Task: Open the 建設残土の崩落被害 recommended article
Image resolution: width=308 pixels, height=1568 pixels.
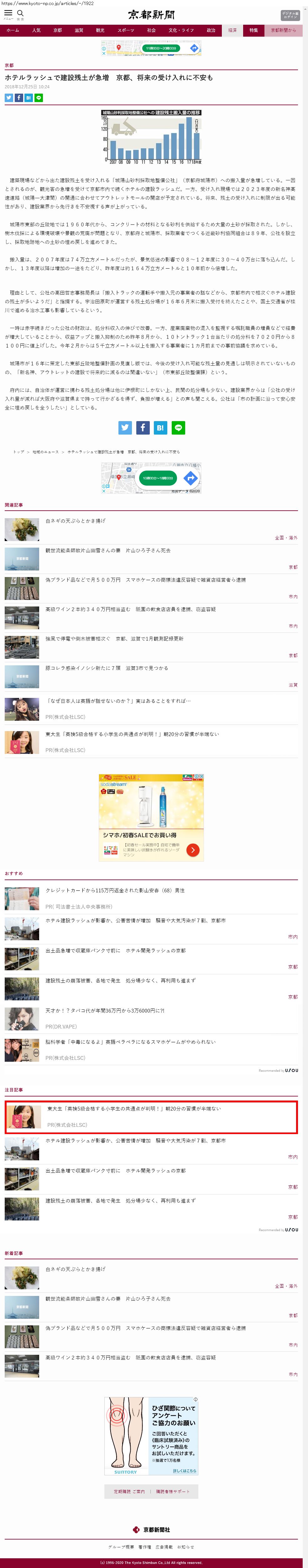Action: [121, 981]
